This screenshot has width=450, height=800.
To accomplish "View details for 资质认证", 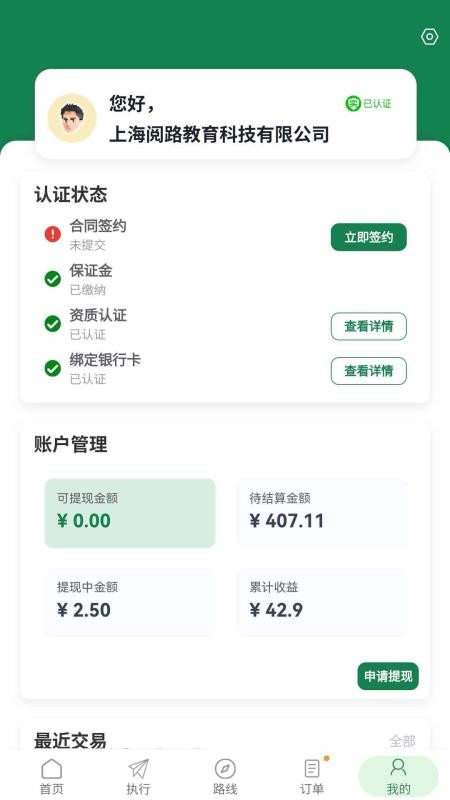I will (368, 327).
